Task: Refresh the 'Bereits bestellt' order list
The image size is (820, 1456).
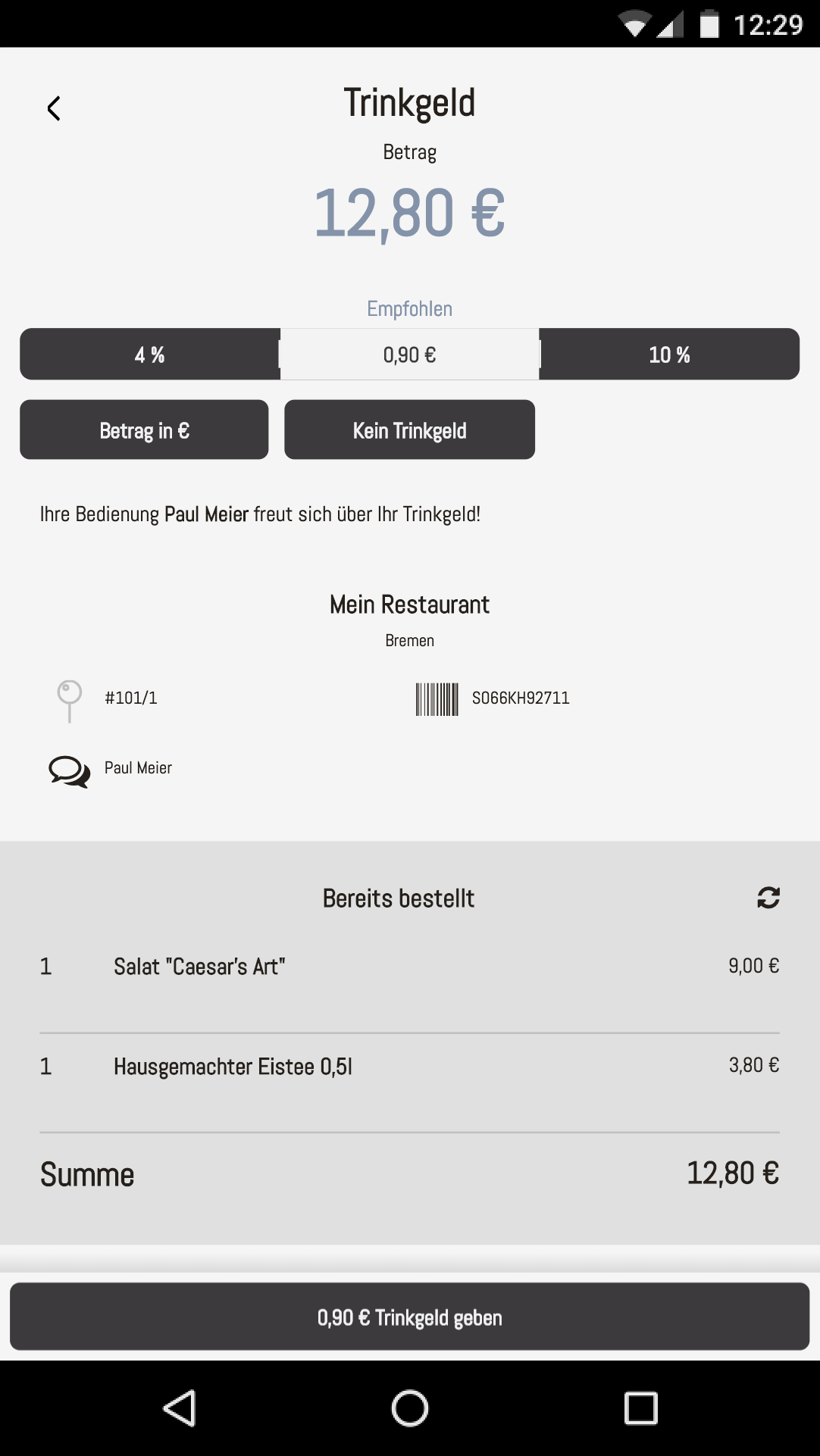Action: [768, 898]
